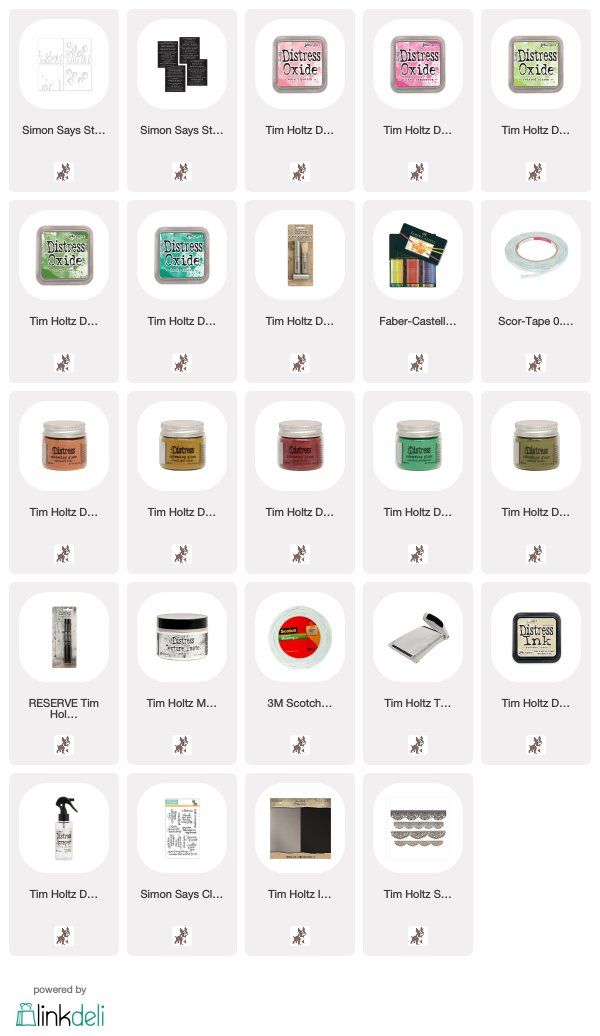Viewport: 600px width, 1036px height.
Task: Open the Distress spray bottle product card
Action: [64, 864]
